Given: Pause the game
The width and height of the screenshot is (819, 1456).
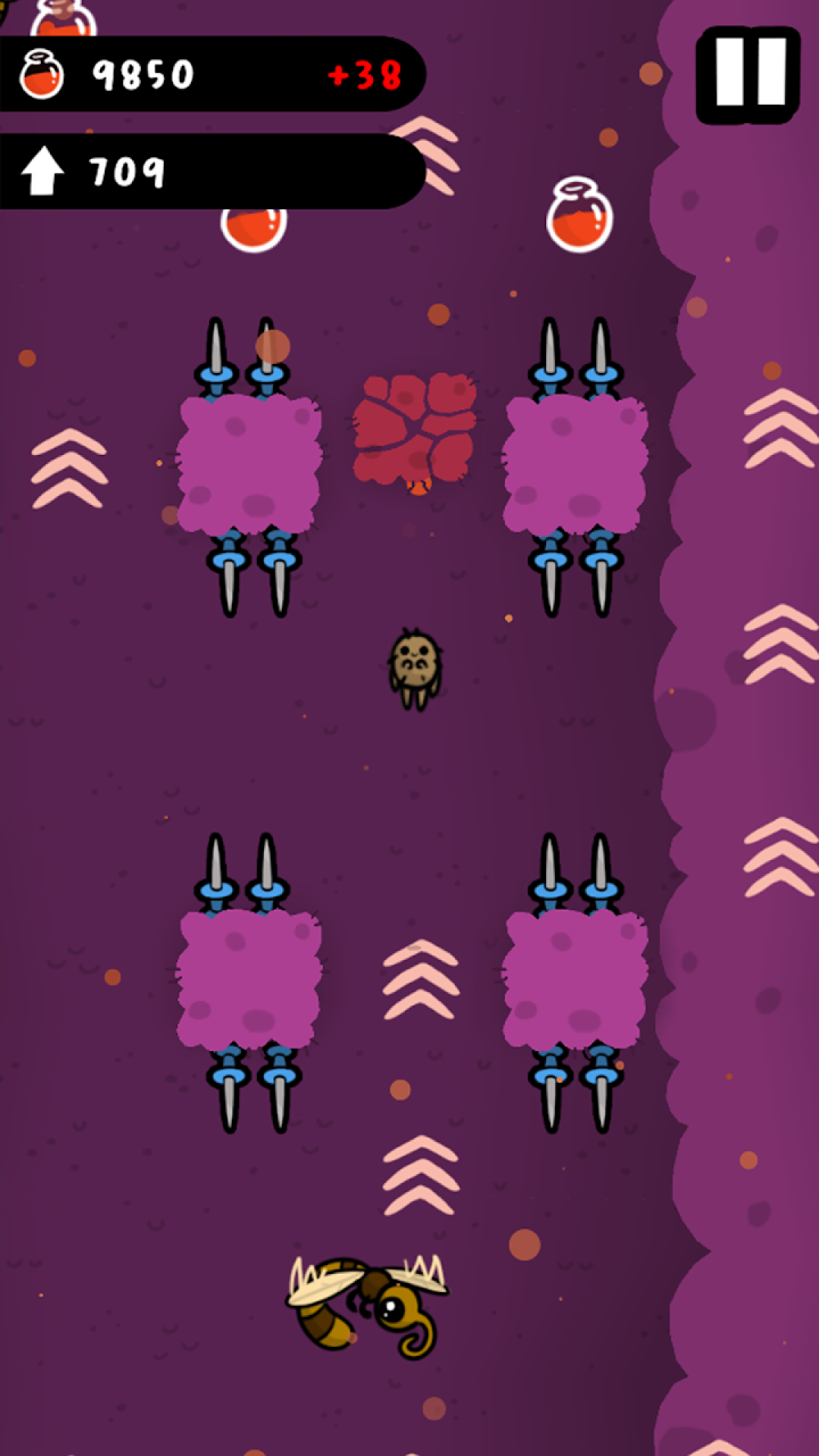Looking at the screenshot, I should click(748, 74).
